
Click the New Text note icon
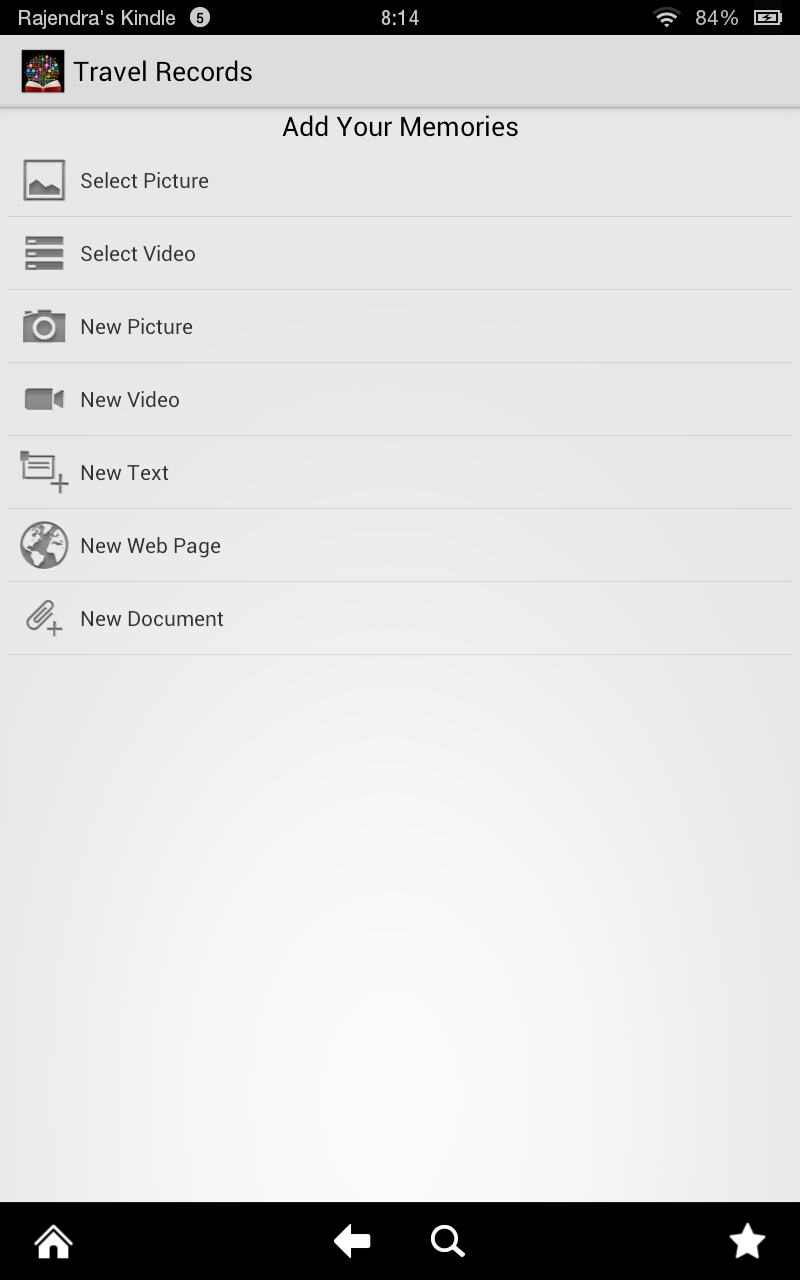tap(44, 472)
